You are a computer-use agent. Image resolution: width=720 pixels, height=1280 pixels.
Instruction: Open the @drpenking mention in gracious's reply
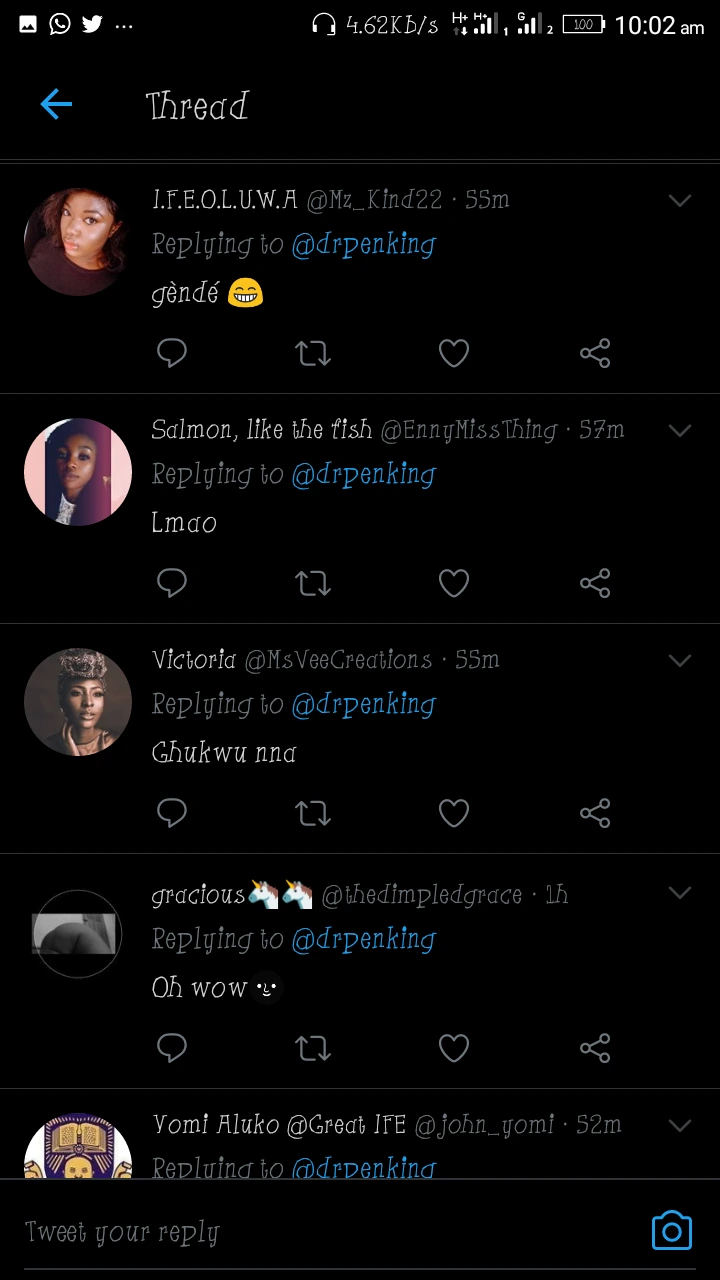pos(363,940)
